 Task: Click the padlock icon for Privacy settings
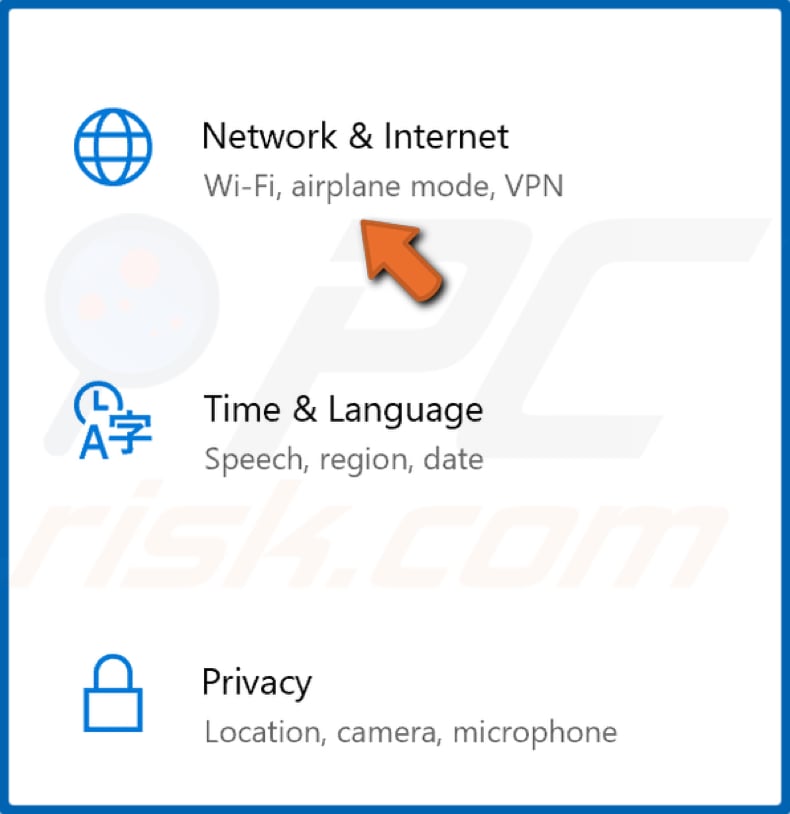tap(112, 695)
